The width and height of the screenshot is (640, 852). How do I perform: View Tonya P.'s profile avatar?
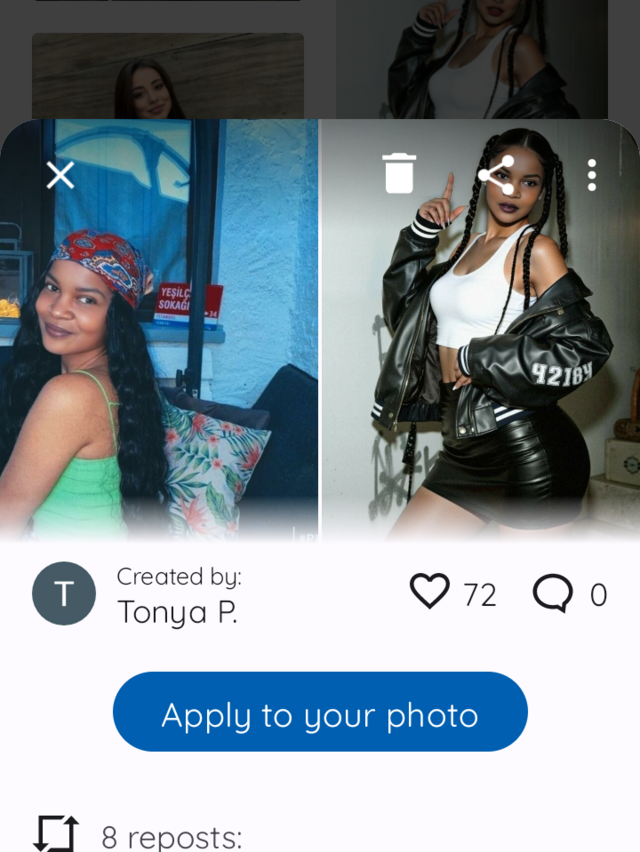[64, 594]
